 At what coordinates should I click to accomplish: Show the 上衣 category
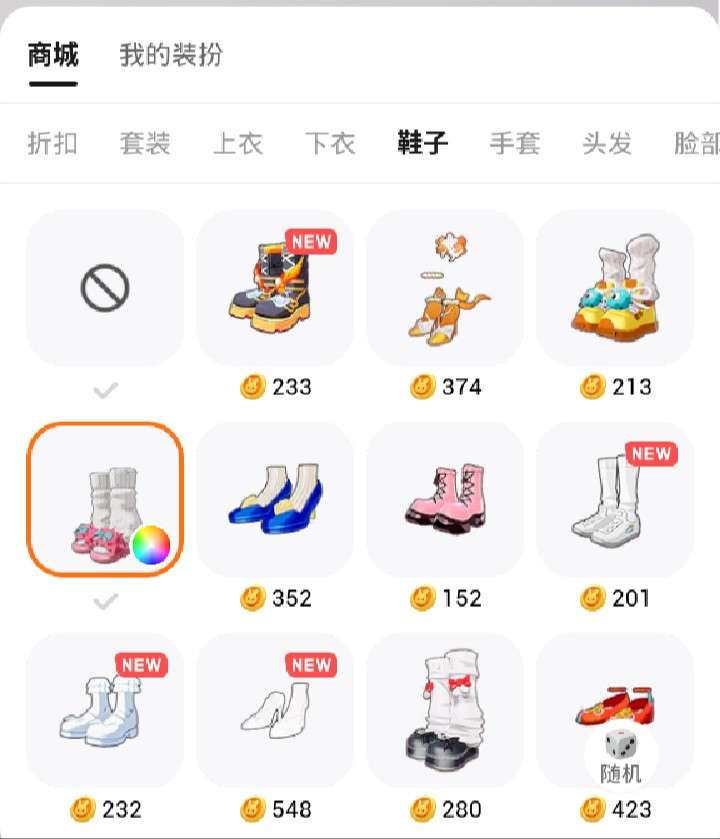[x=238, y=143]
